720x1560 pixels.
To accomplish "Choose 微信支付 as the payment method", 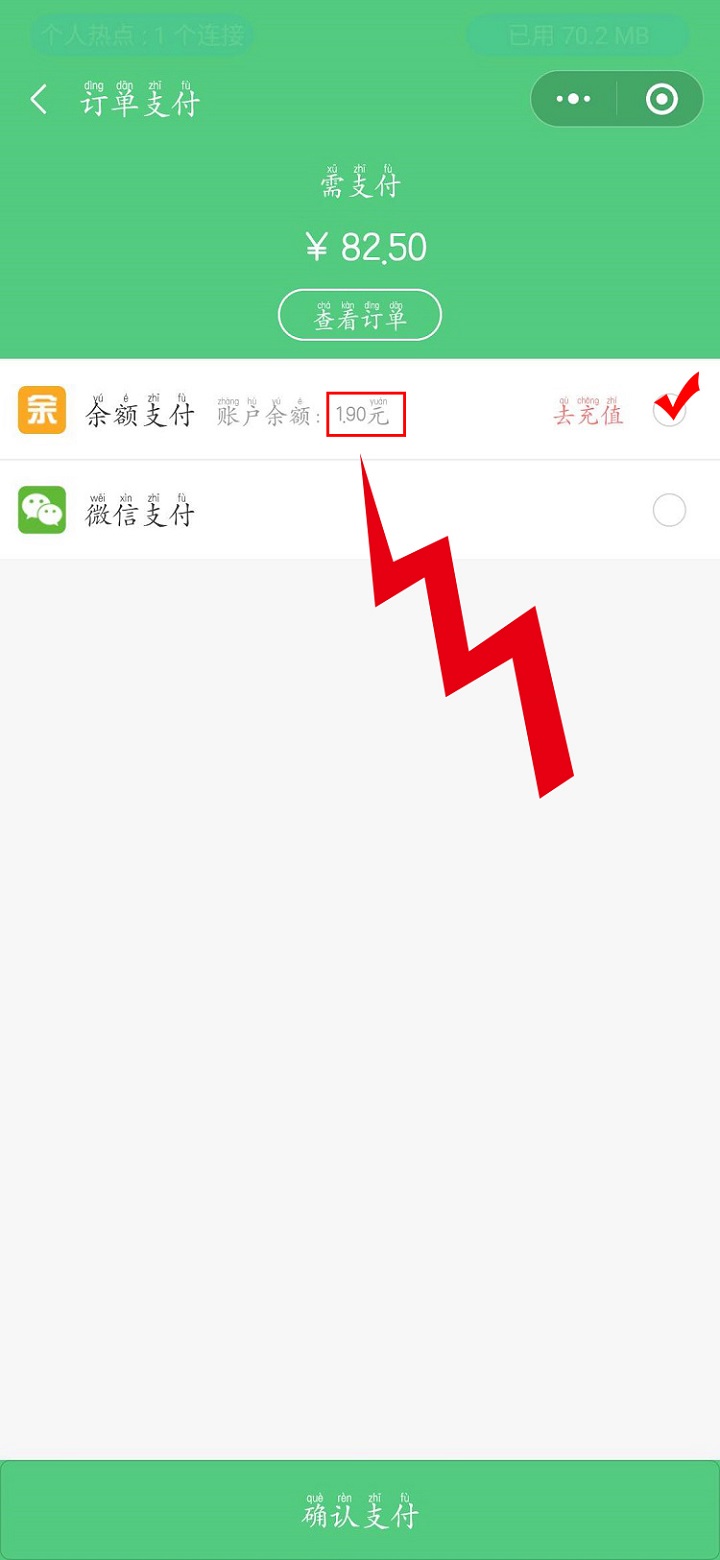I will coord(360,510).
